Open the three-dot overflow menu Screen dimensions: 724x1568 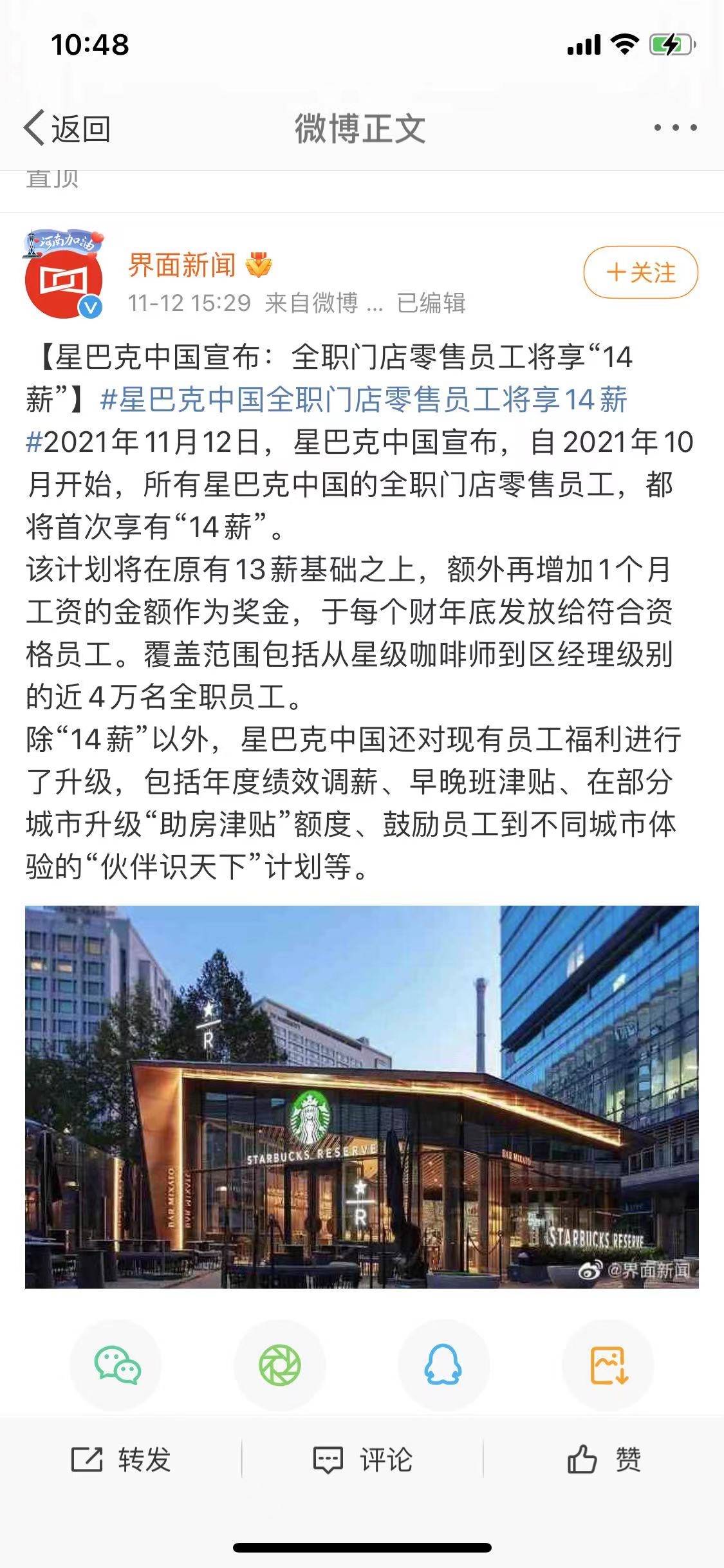pos(675,128)
